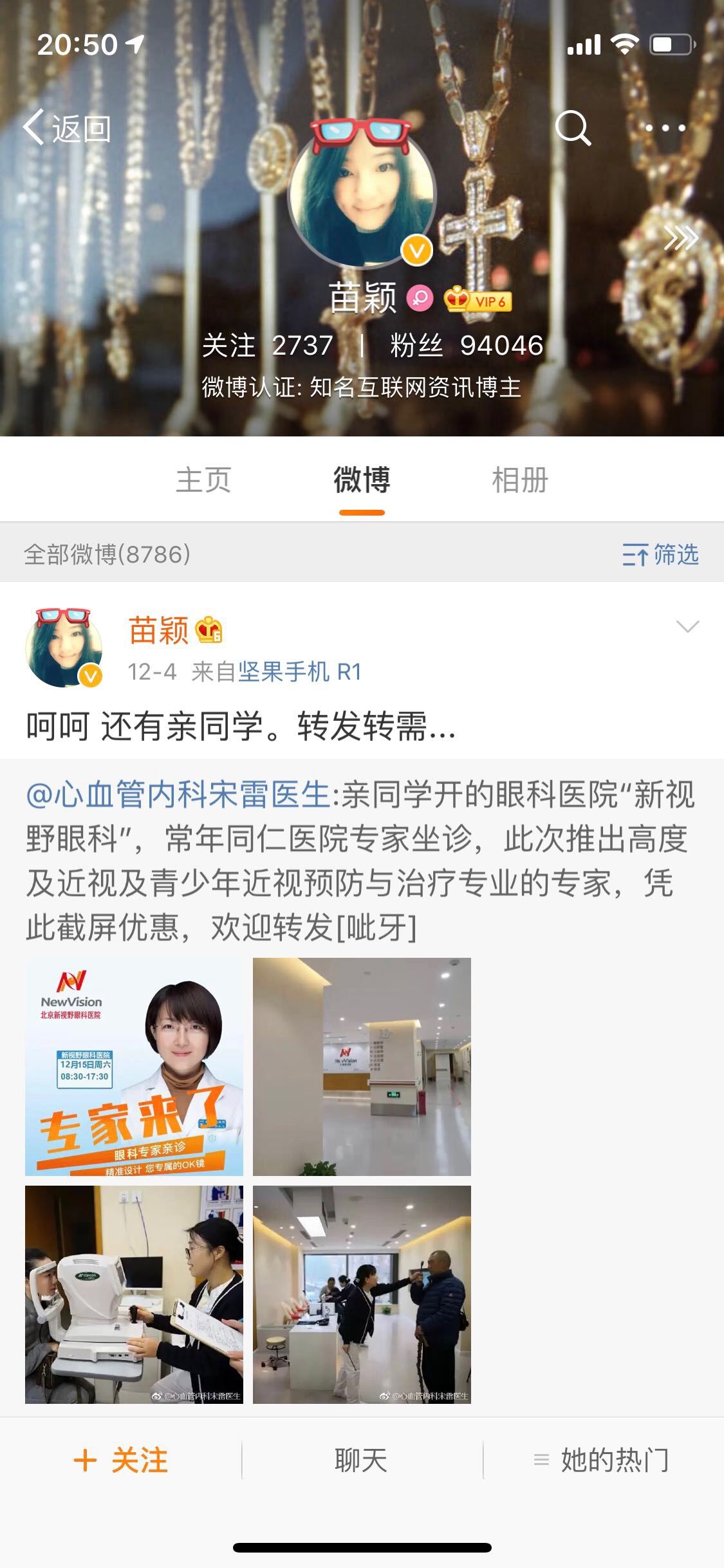724x1568 pixels.
Task: Switch to the 主页 tab
Action: 203,480
